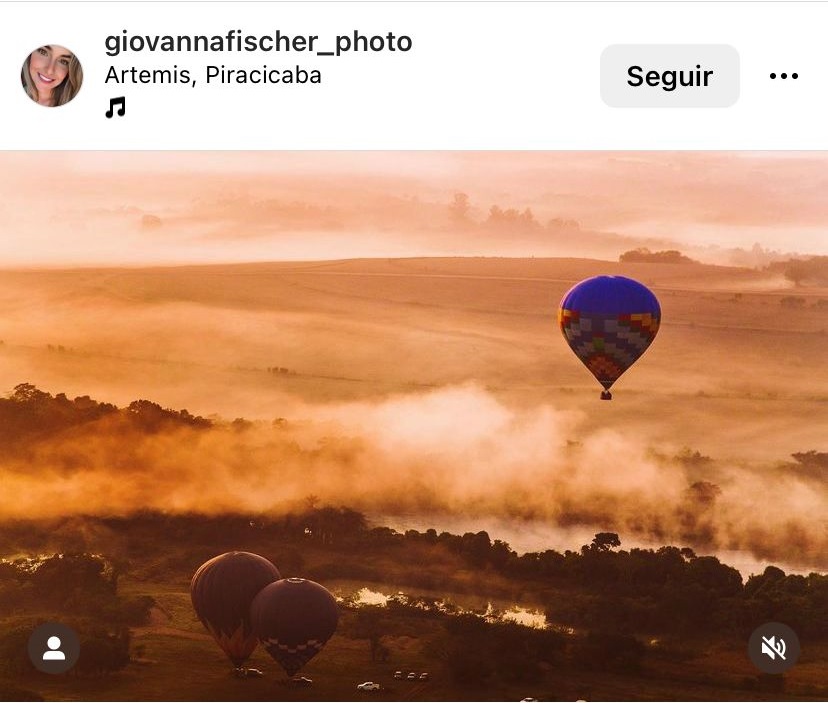Screen dimensions: 828x703
Task: Open giovannafischer_photo's profile picture
Action: [x=52, y=76]
